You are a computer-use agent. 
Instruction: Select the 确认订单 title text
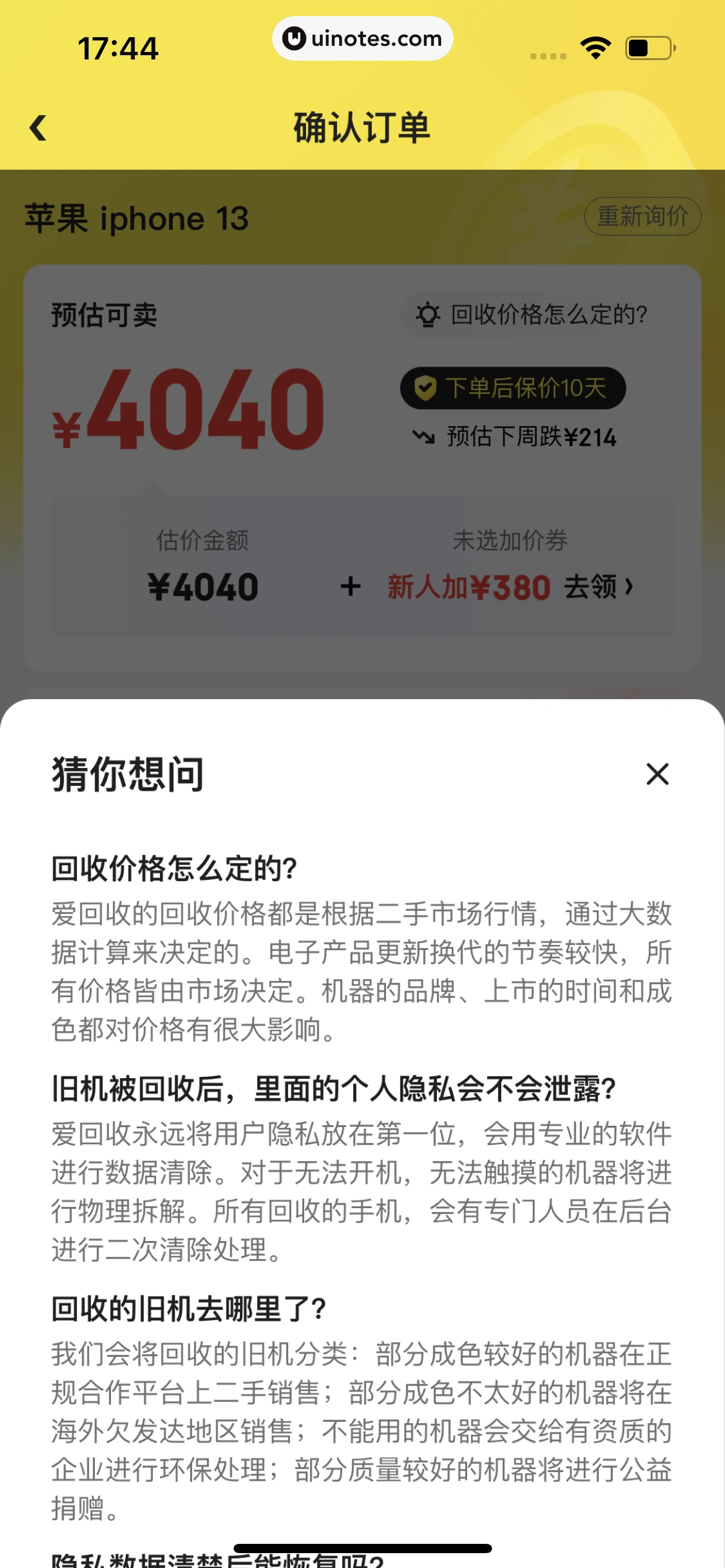click(x=362, y=128)
